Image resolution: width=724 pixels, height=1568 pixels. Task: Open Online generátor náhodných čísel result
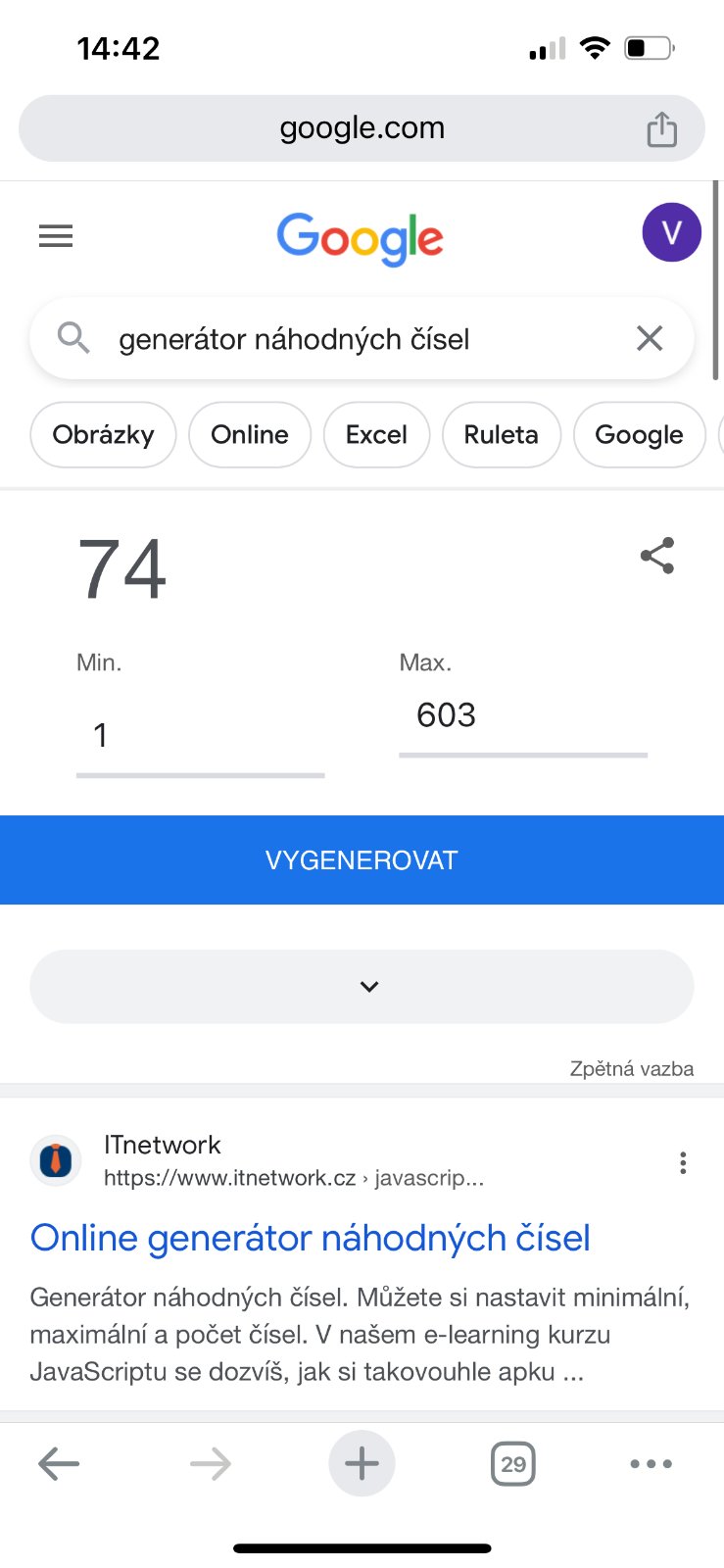click(x=310, y=1239)
